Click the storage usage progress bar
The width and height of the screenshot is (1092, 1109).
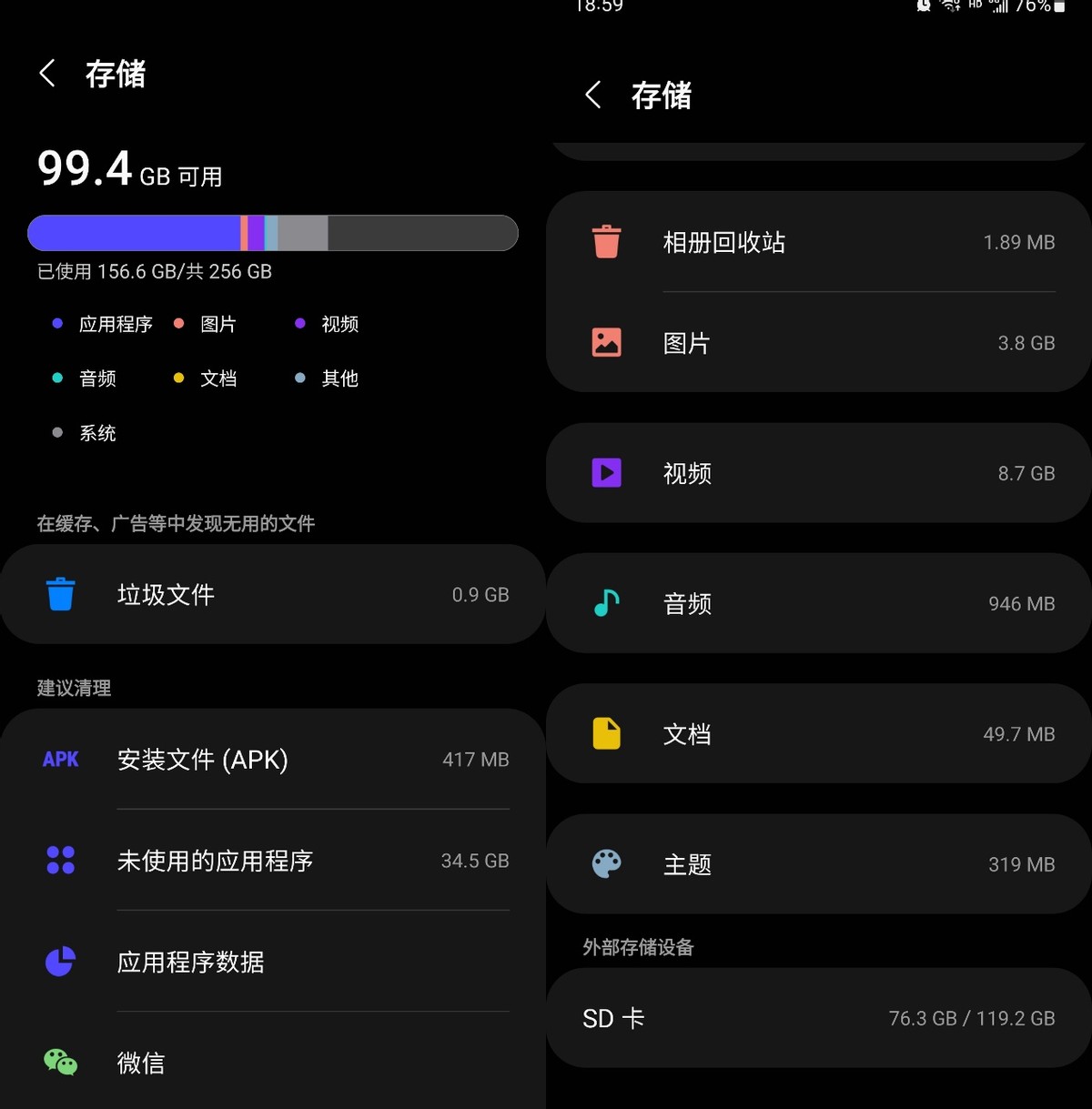coord(272,233)
